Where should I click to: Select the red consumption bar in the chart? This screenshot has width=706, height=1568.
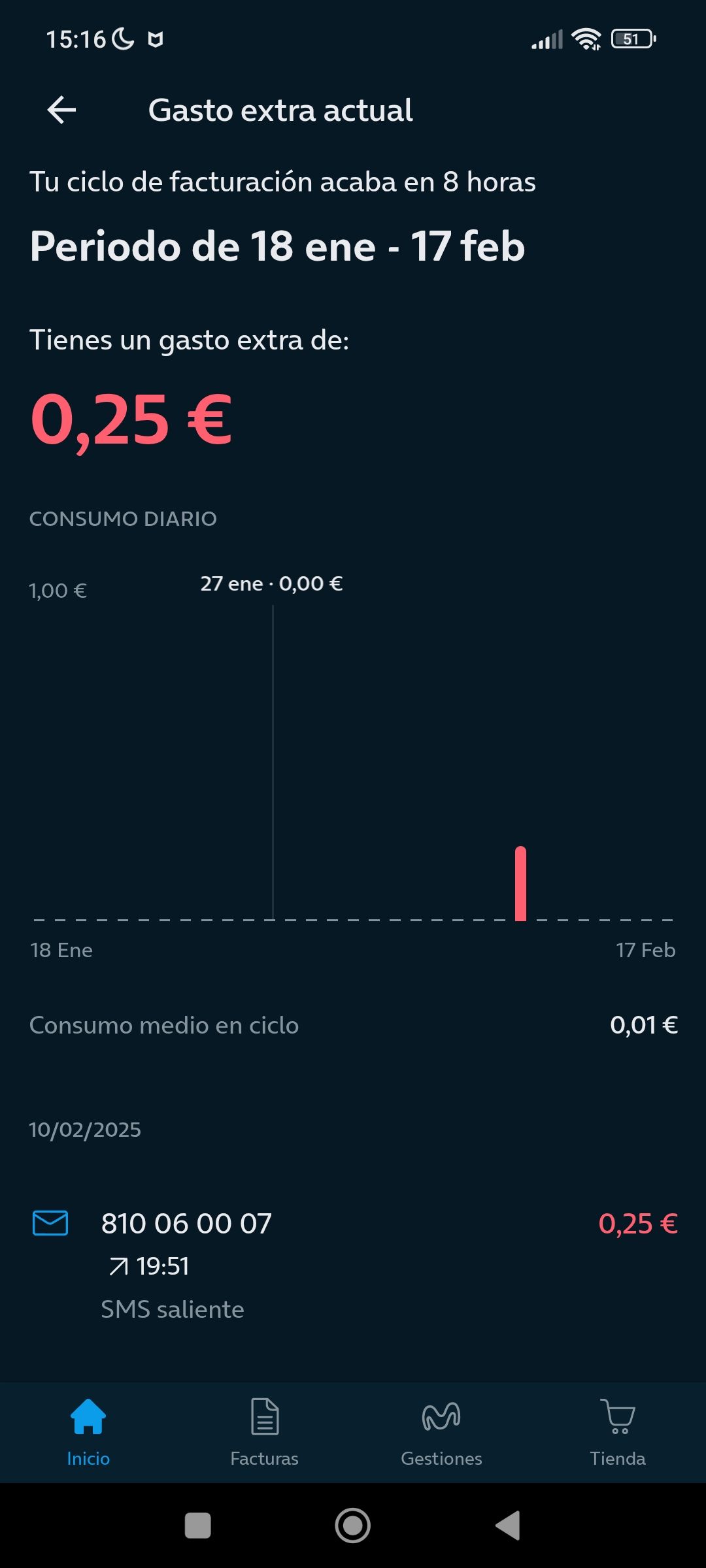click(x=520, y=882)
